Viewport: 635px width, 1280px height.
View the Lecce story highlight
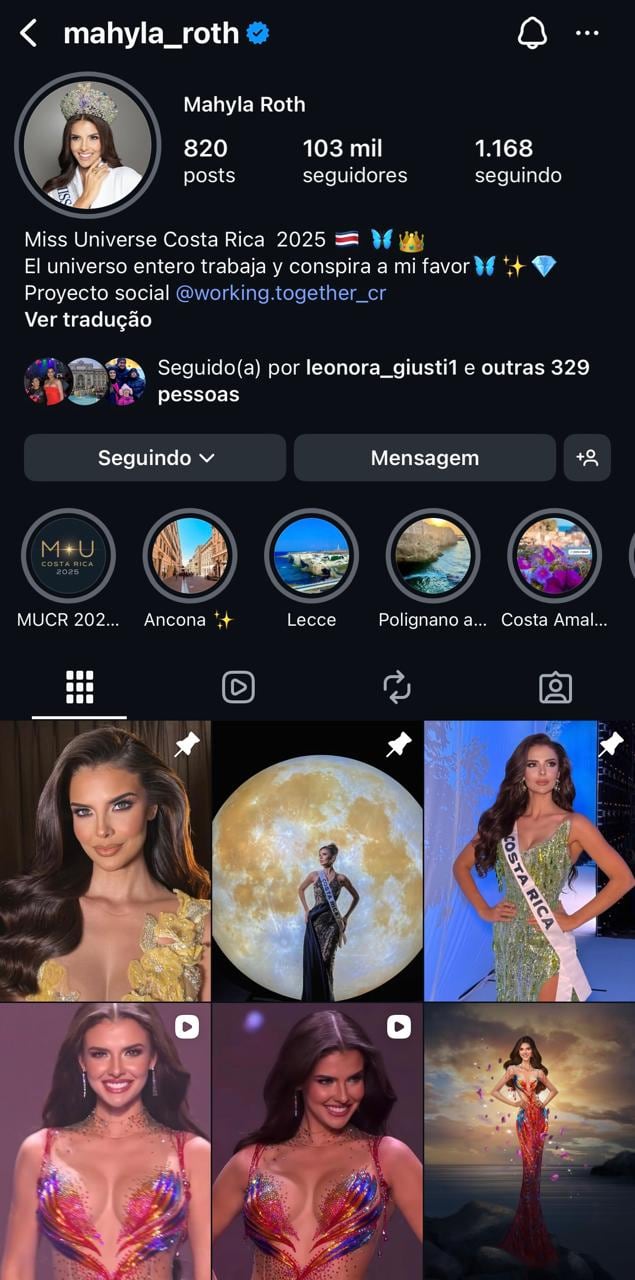pos(311,556)
